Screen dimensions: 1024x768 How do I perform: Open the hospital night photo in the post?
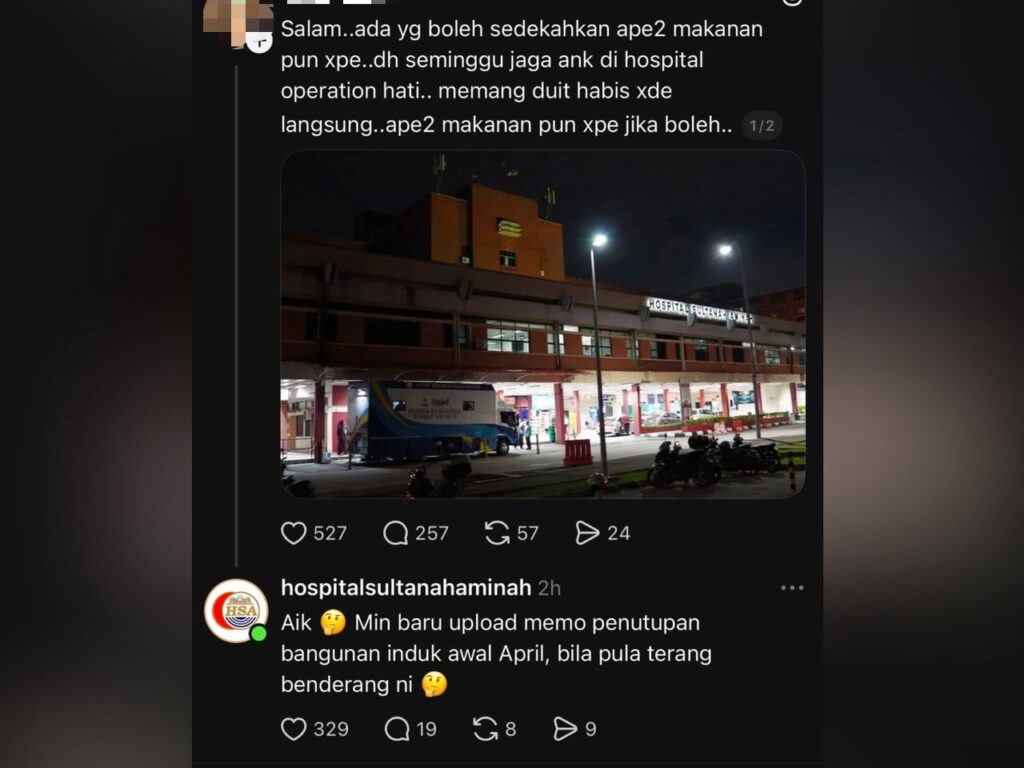pos(543,324)
